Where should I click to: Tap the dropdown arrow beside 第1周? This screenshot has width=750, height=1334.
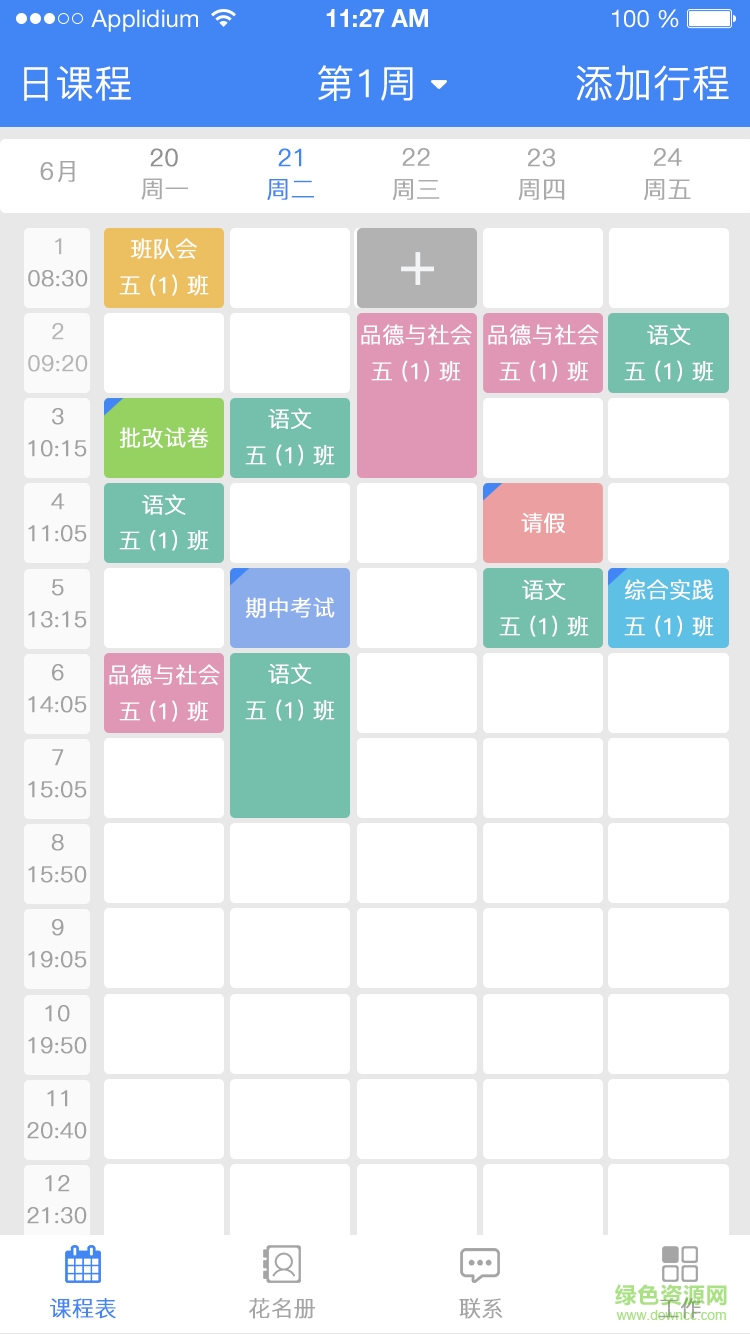click(440, 88)
